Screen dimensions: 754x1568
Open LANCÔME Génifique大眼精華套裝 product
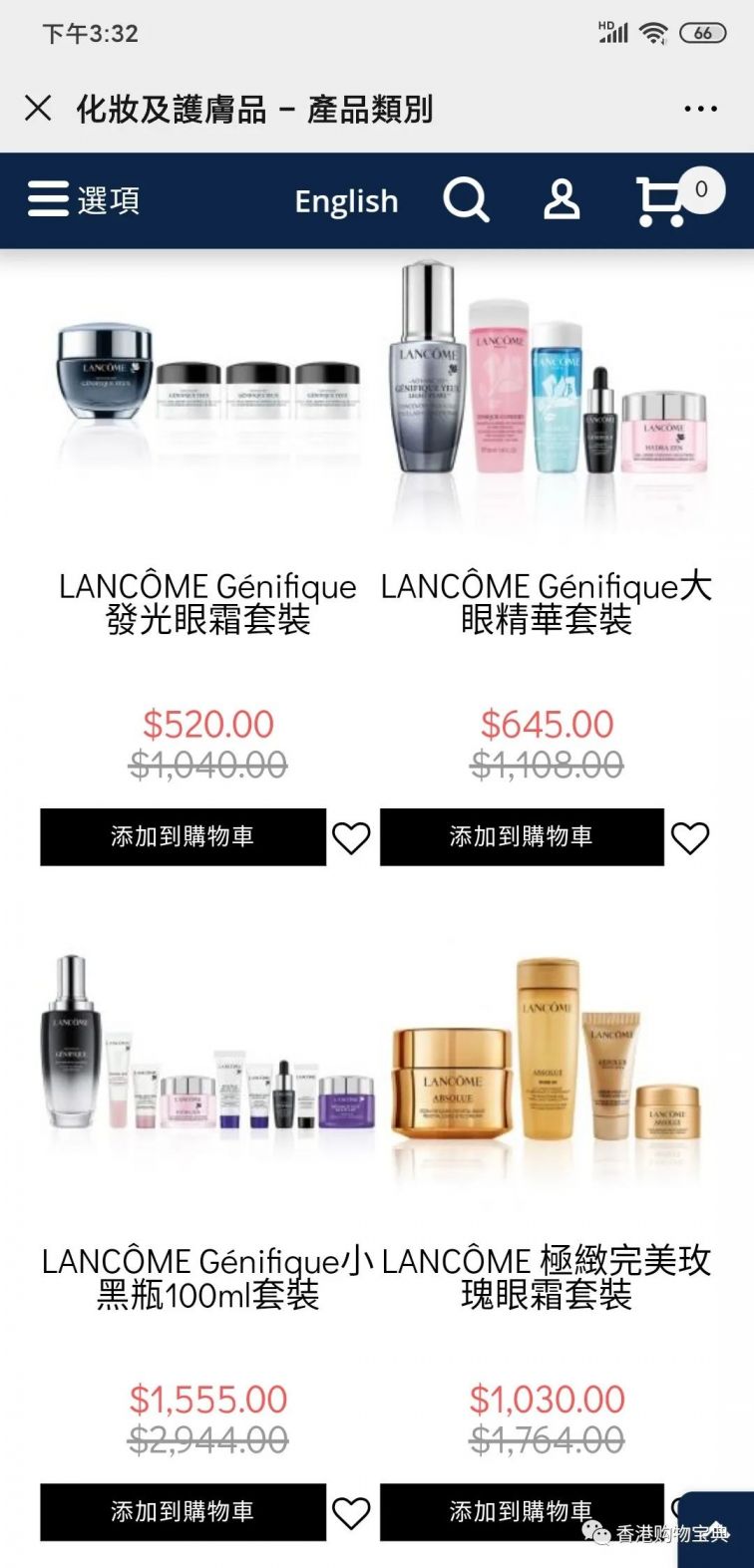click(547, 602)
